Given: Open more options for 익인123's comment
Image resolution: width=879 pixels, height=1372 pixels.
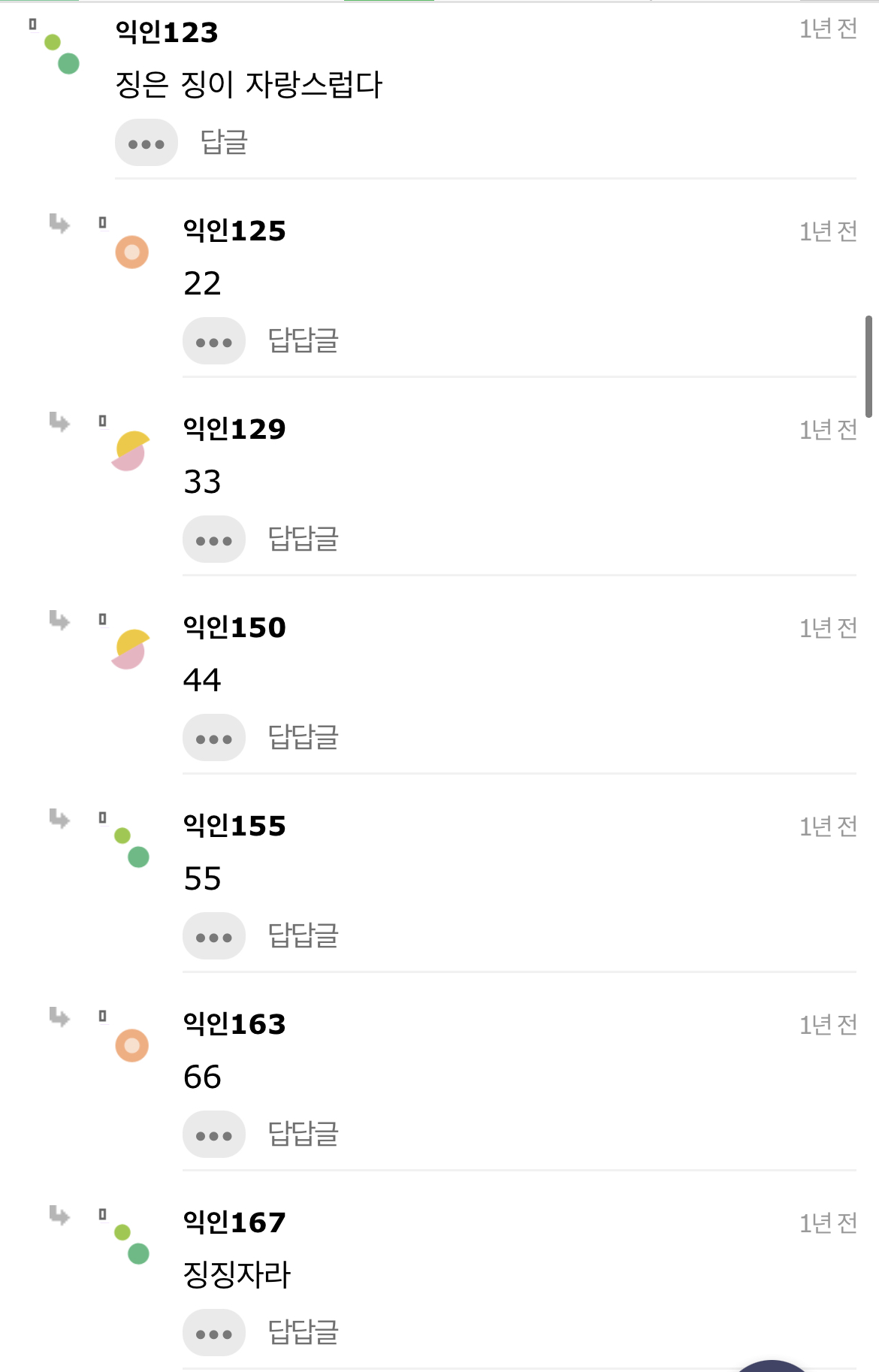Looking at the screenshot, I should point(146,142).
